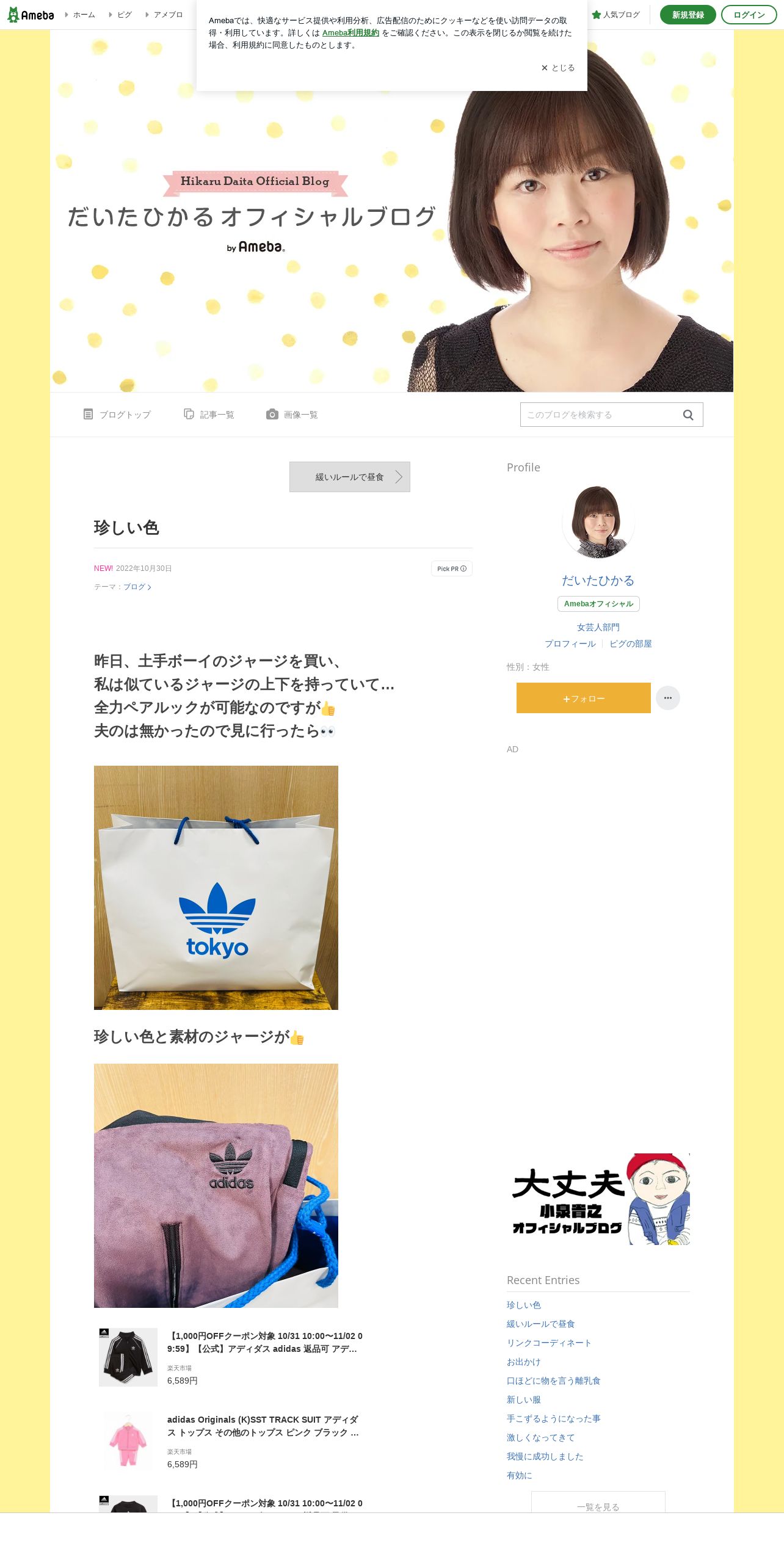The width and height of the screenshot is (784, 1568).
Task: Go to the 緩いルールで昼食 post
Action: coord(350,477)
